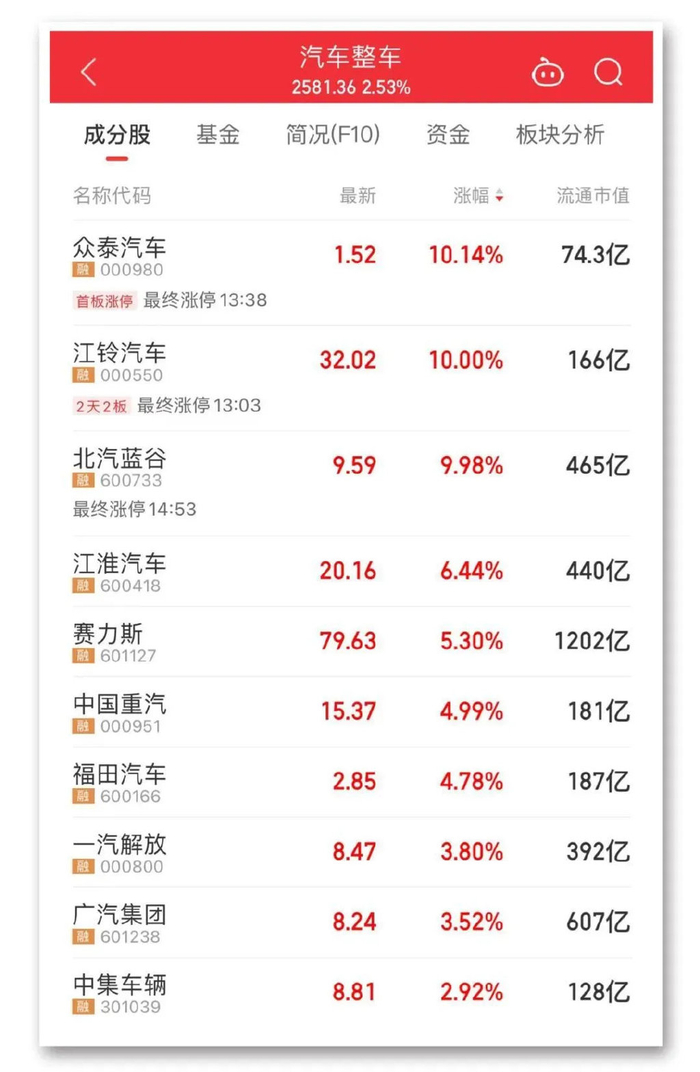
Task: Switch to the 资金 tab
Action: (x=448, y=135)
